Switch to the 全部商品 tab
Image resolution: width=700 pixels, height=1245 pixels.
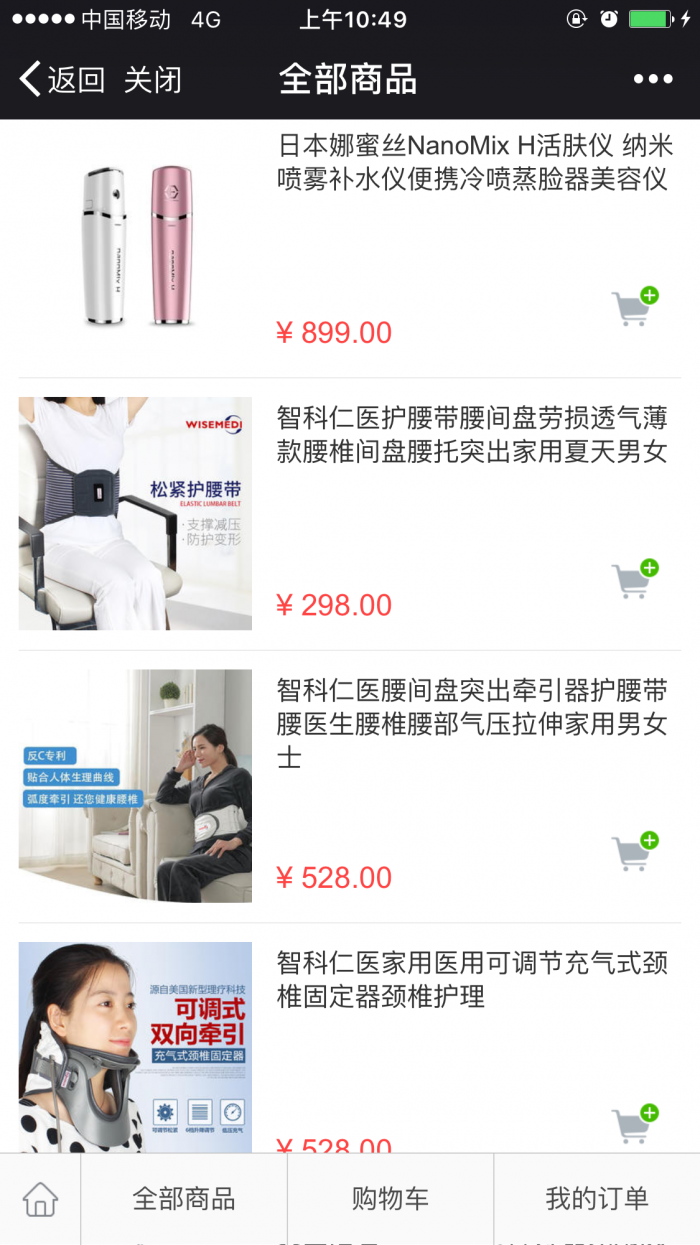tap(184, 1198)
